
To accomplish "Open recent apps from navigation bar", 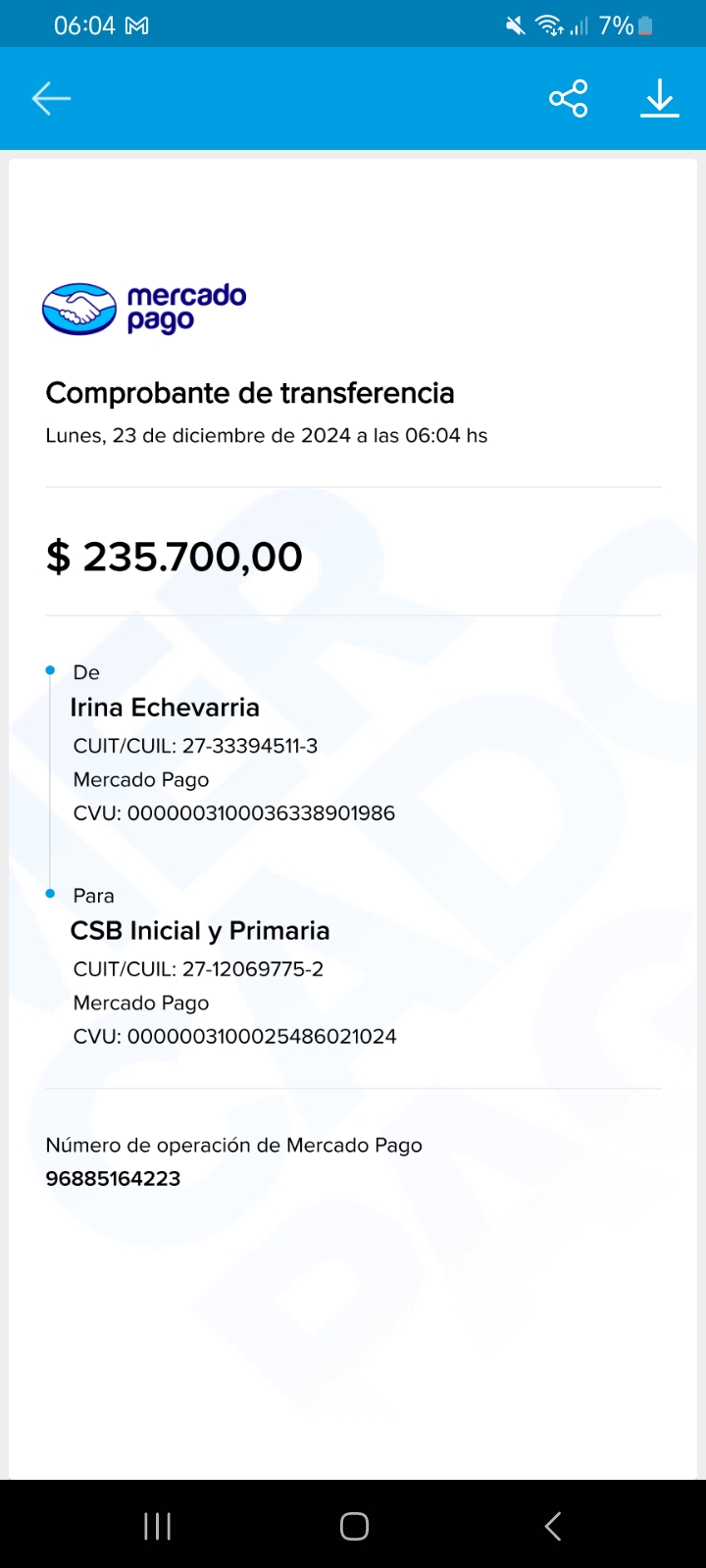I will coord(157,1526).
